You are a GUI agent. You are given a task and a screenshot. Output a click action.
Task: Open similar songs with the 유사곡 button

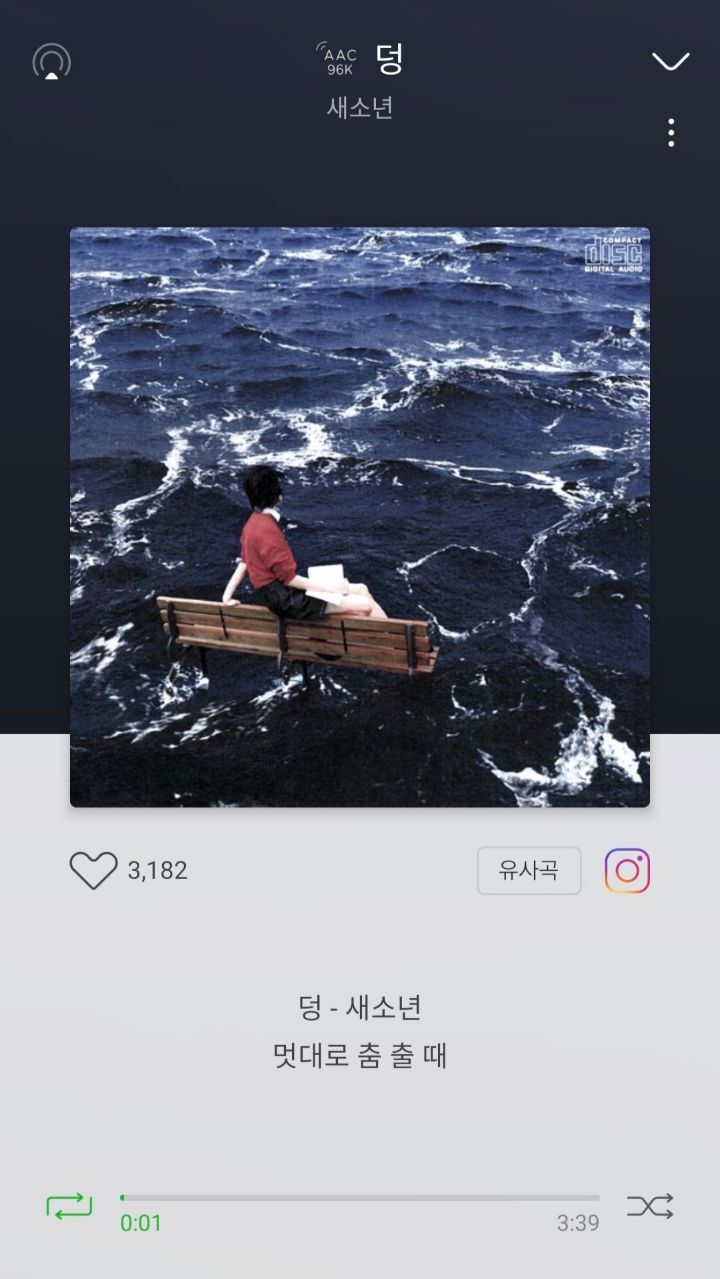coord(529,870)
